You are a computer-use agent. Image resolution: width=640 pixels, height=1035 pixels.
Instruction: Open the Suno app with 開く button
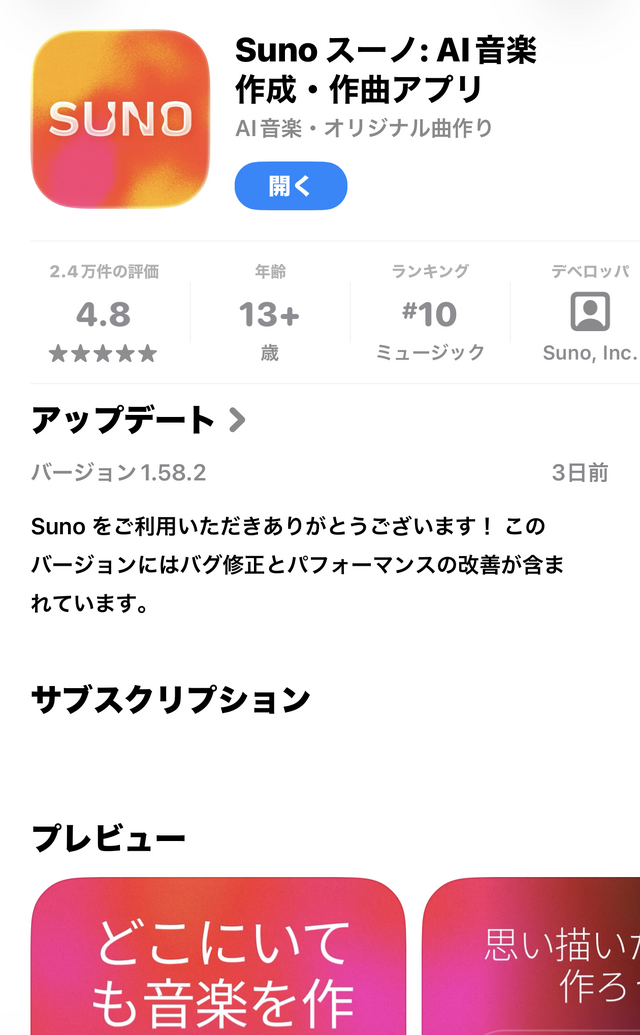click(x=290, y=186)
